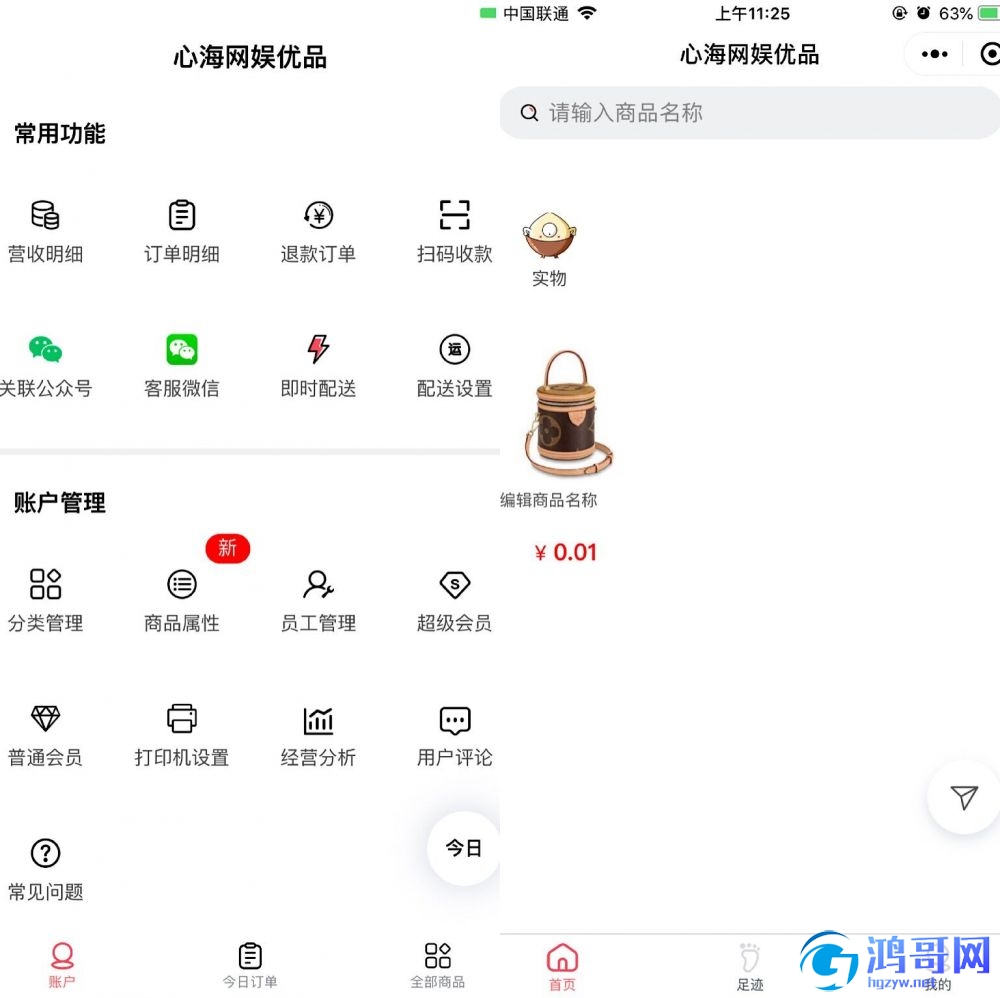The width and height of the screenshot is (1000, 998).
Task: Open 配送设置 delivery settings
Action: [x=454, y=366]
